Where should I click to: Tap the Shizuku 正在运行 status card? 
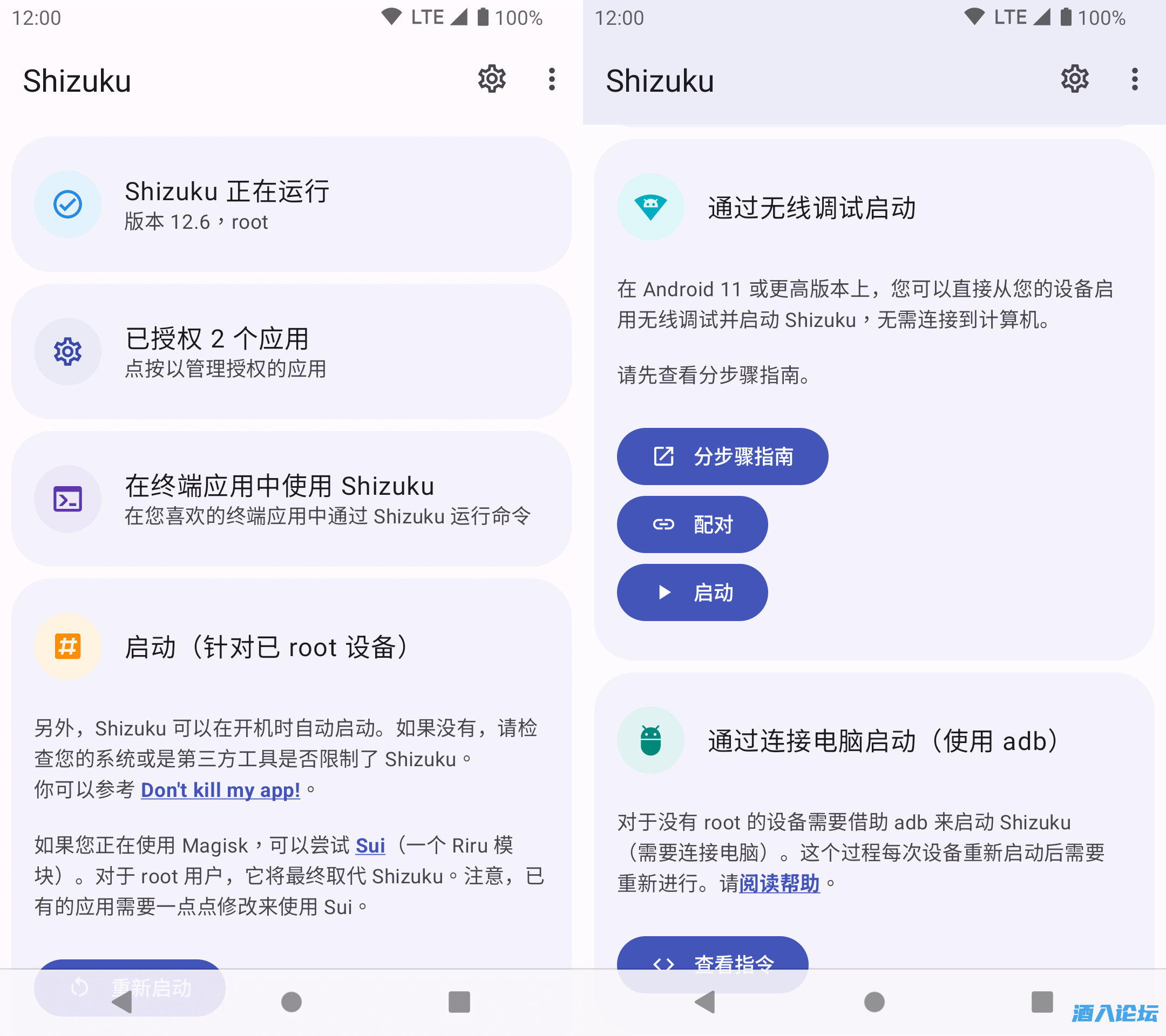[291, 204]
